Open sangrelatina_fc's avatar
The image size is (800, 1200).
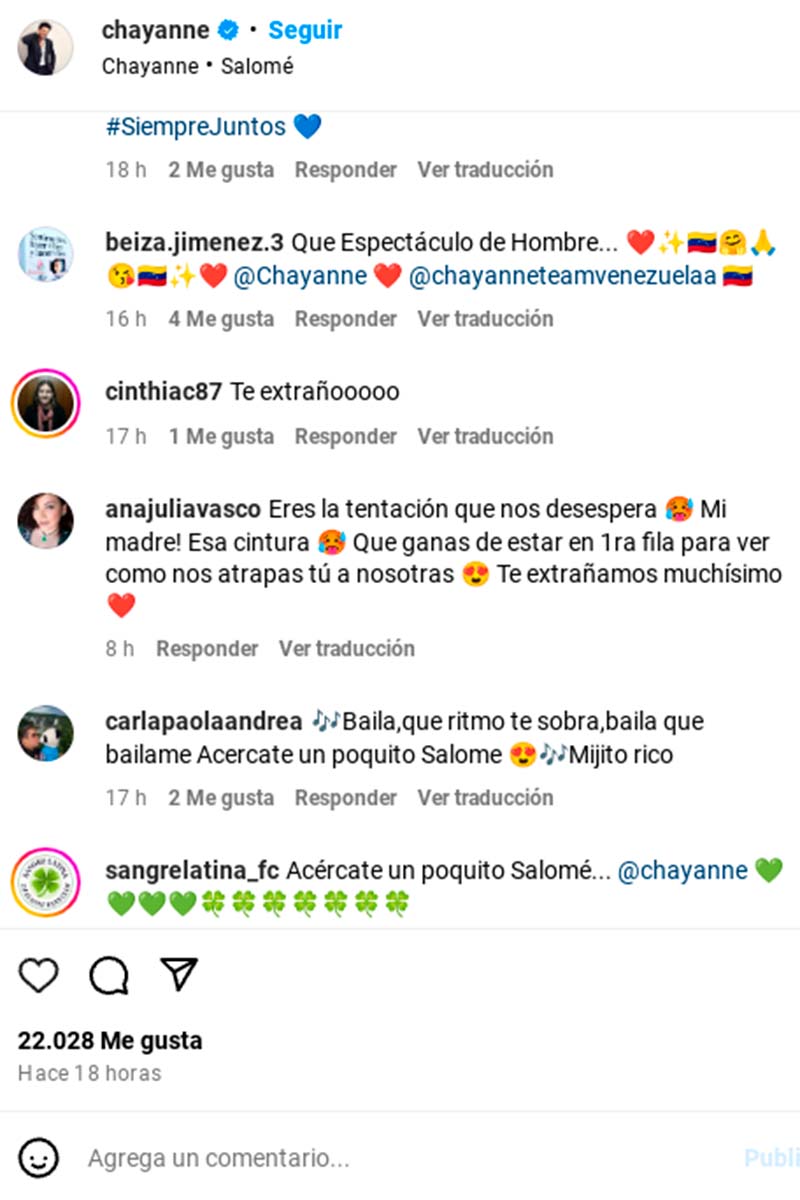(x=46, y=882)
